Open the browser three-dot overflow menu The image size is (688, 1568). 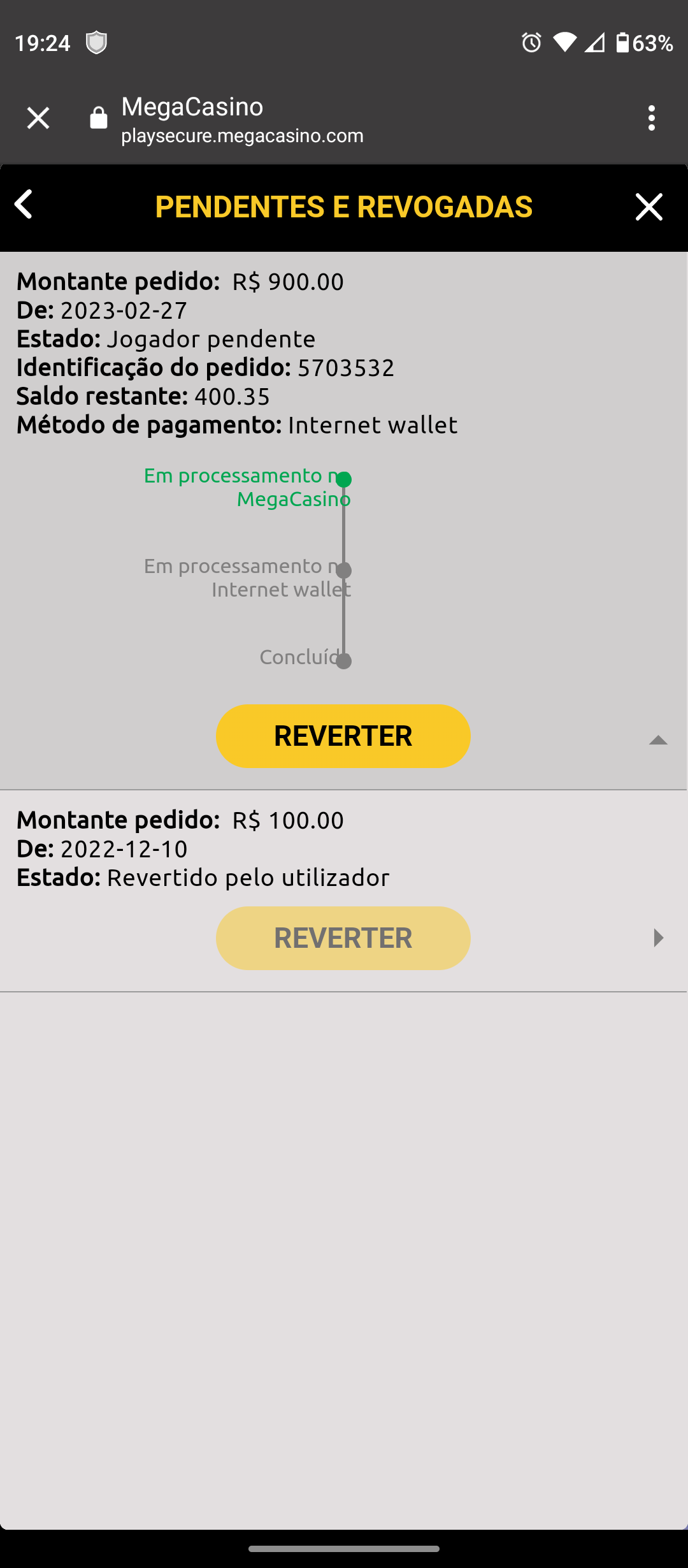(651, 118)
